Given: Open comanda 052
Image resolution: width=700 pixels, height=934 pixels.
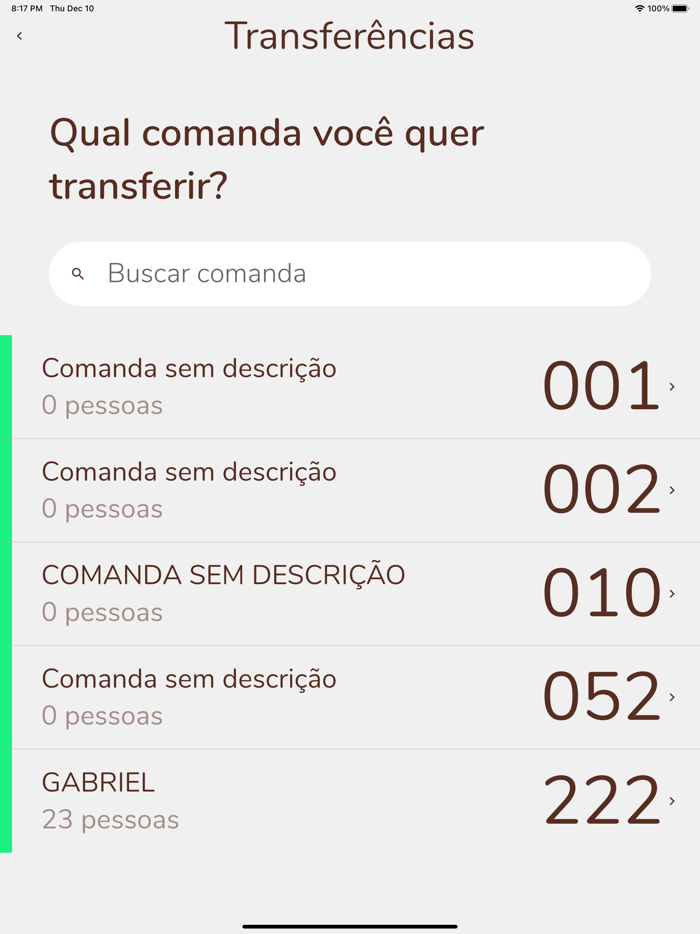Looking at the screenshot, I should (350, 697).
